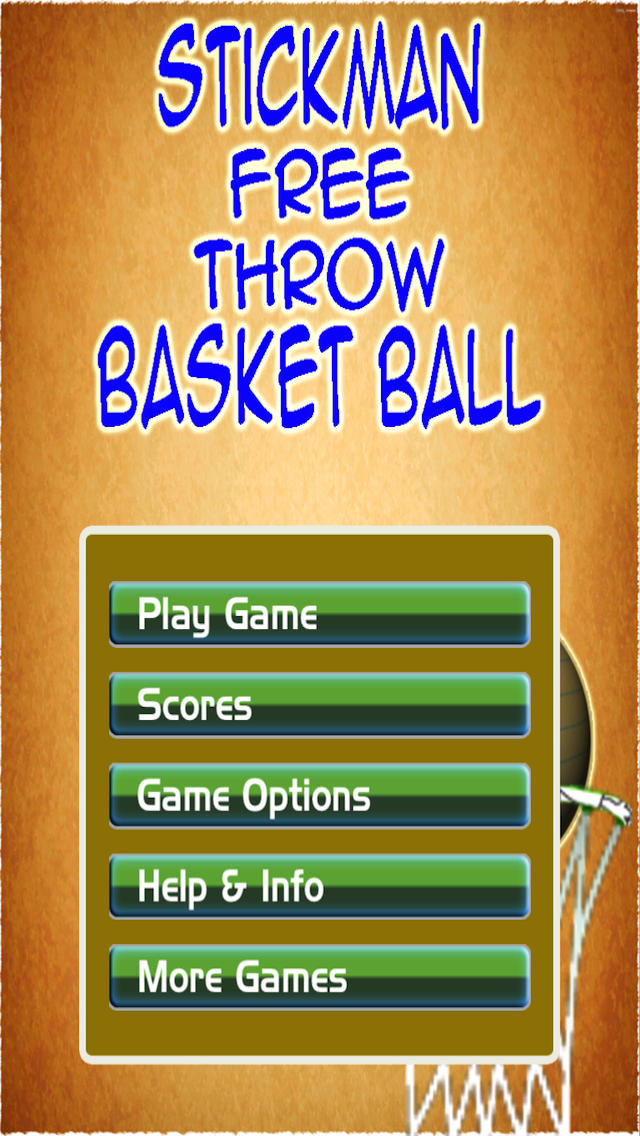Image resolution: width=640 pixels, height=1136 pixels.
Task: Start playing via Play Game button
Action: 319,614
